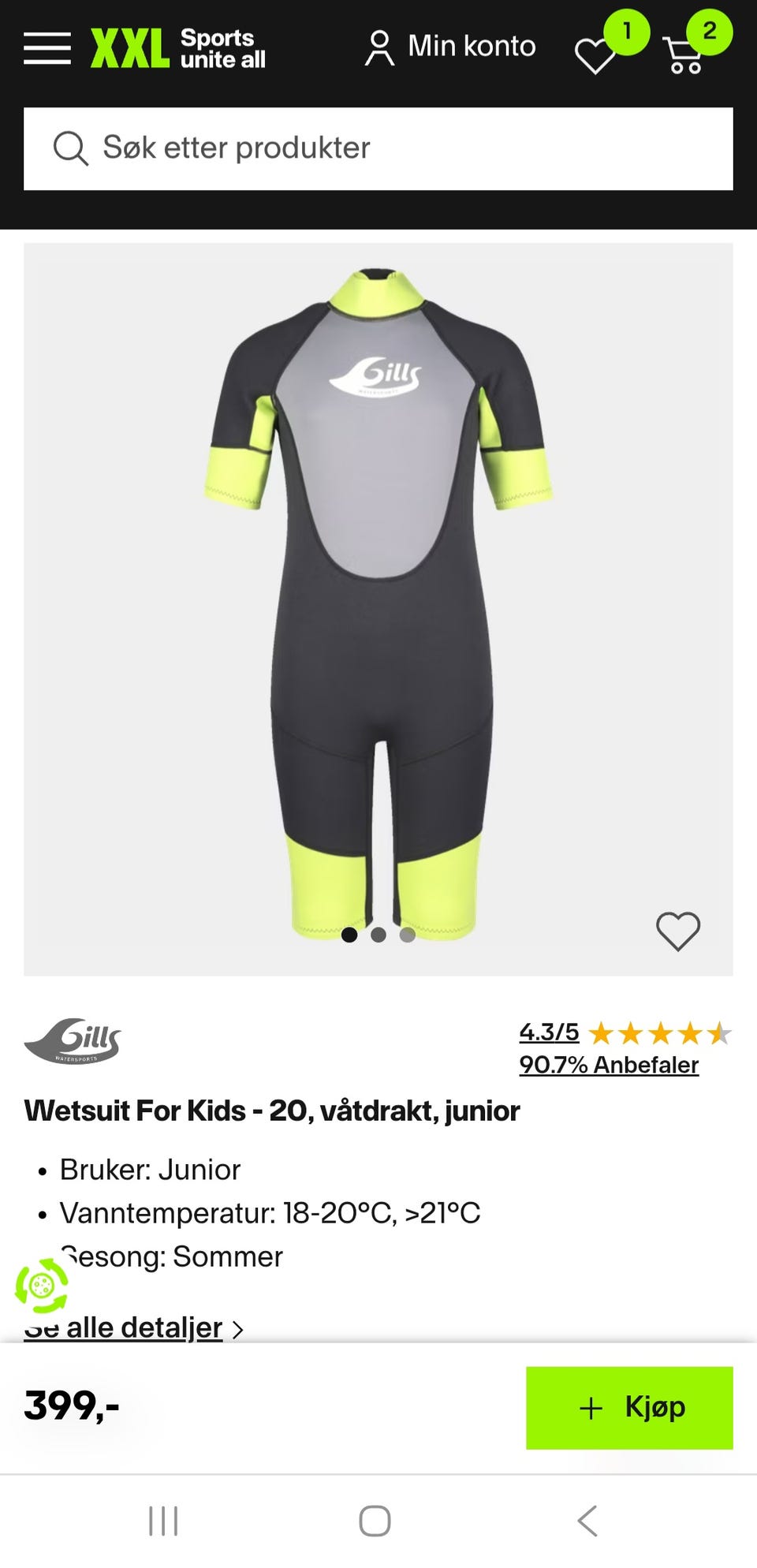The width and height of the screenshot is (757, 1568).
Task: Tap the Søk etter produkter search field
Action: click(378, 148)
